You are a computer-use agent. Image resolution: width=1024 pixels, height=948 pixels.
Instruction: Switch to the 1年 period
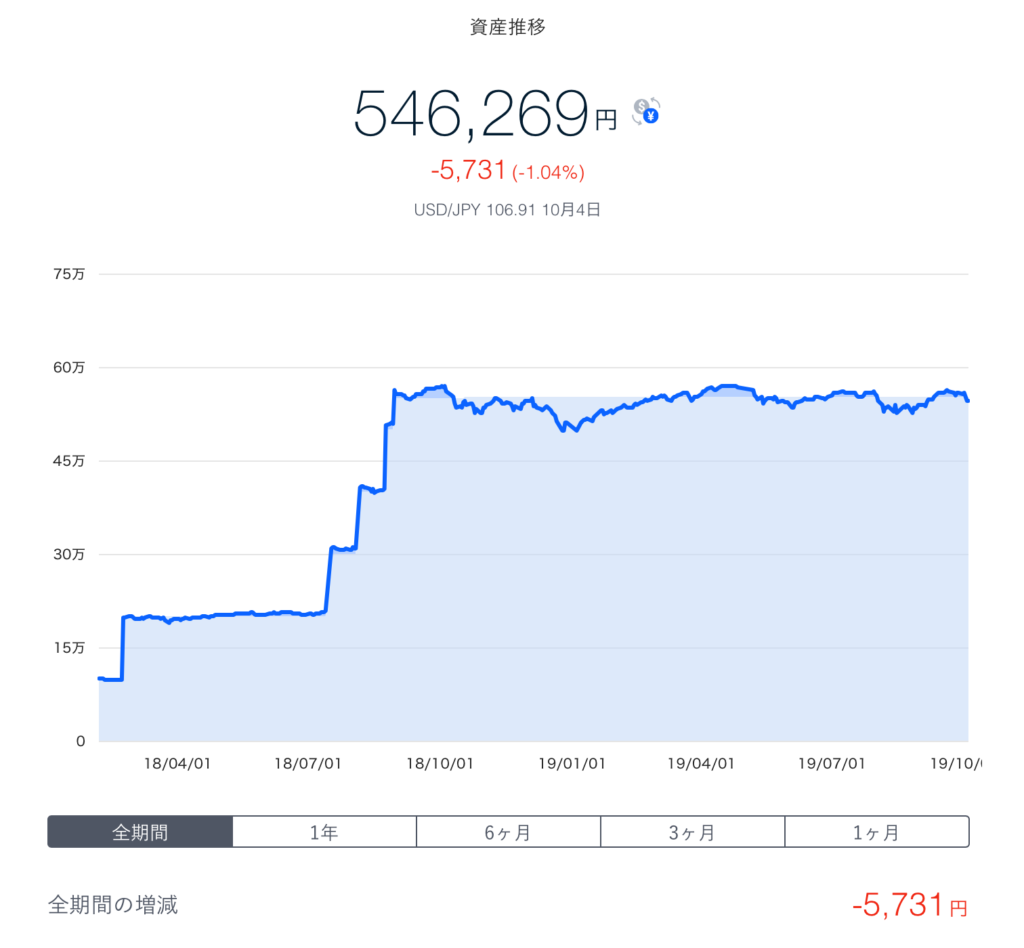click(324, 832)
